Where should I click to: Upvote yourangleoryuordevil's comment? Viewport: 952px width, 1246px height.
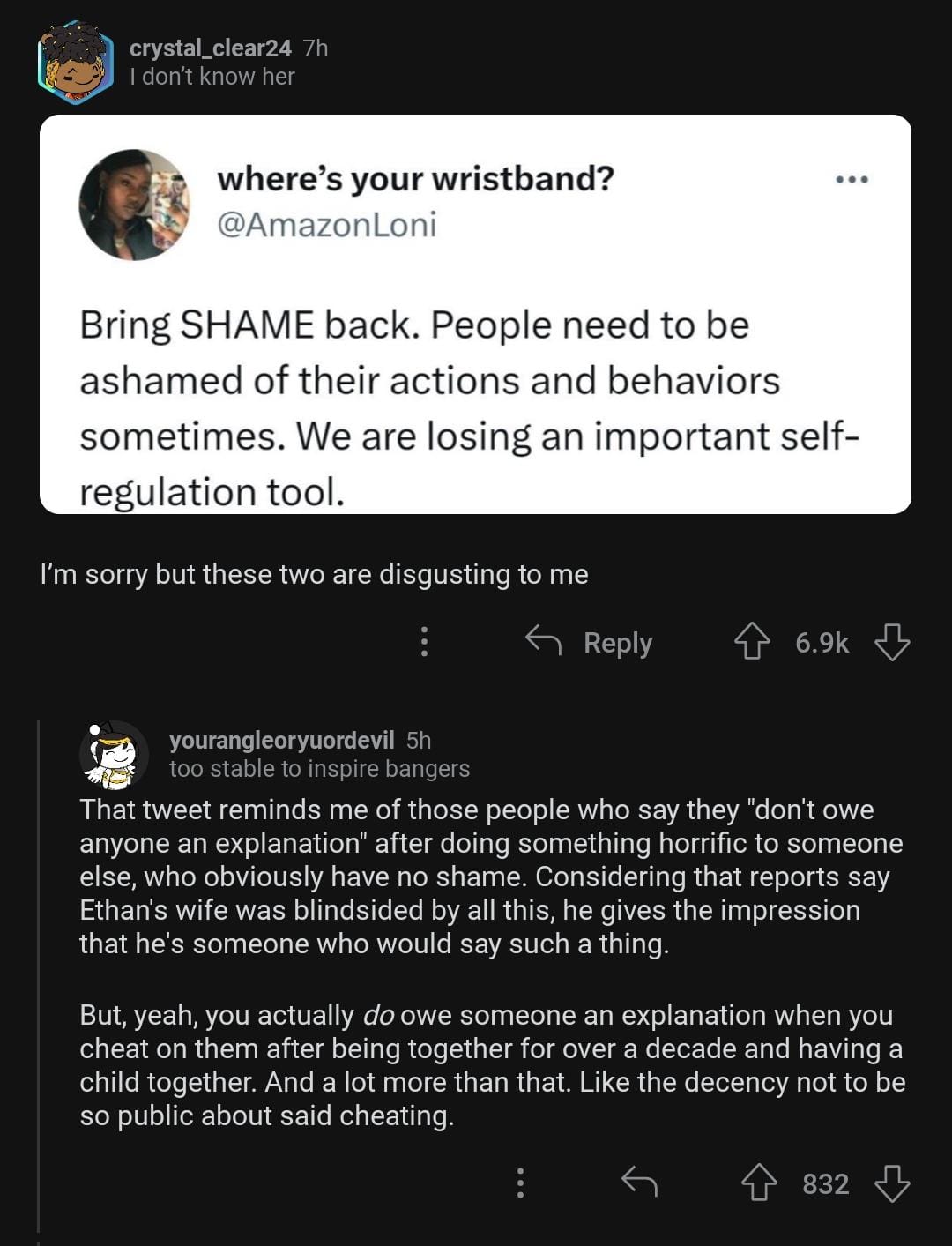[x=758, y=1183]
